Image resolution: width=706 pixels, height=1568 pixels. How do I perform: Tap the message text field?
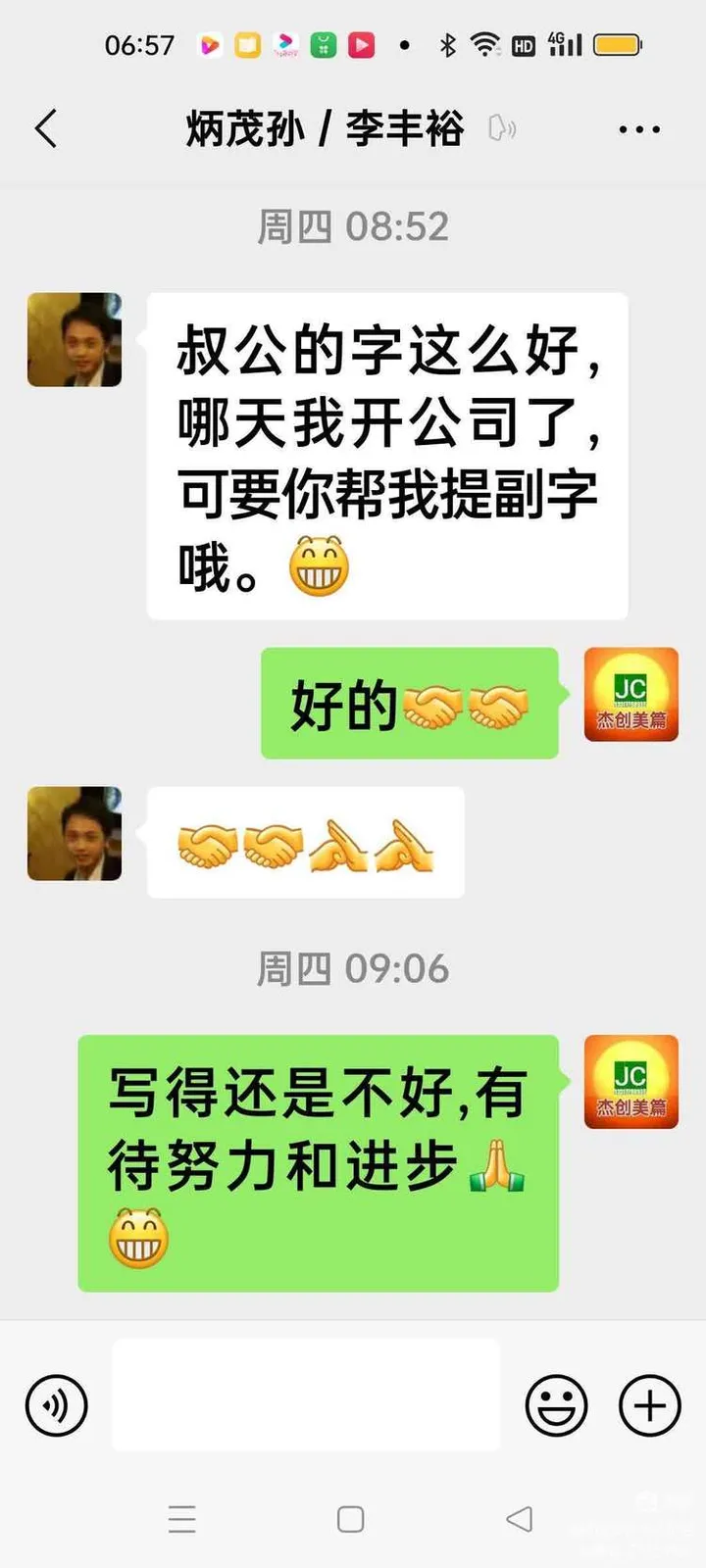(306, 1395)
